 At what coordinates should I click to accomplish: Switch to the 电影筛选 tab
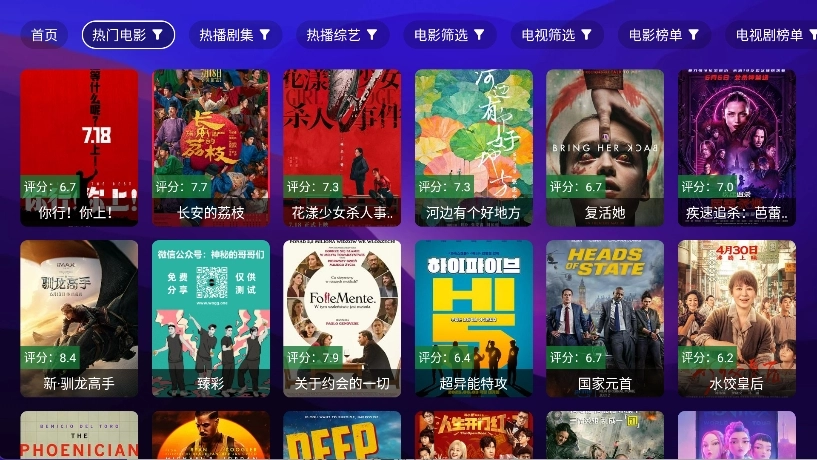coord(449,35)
